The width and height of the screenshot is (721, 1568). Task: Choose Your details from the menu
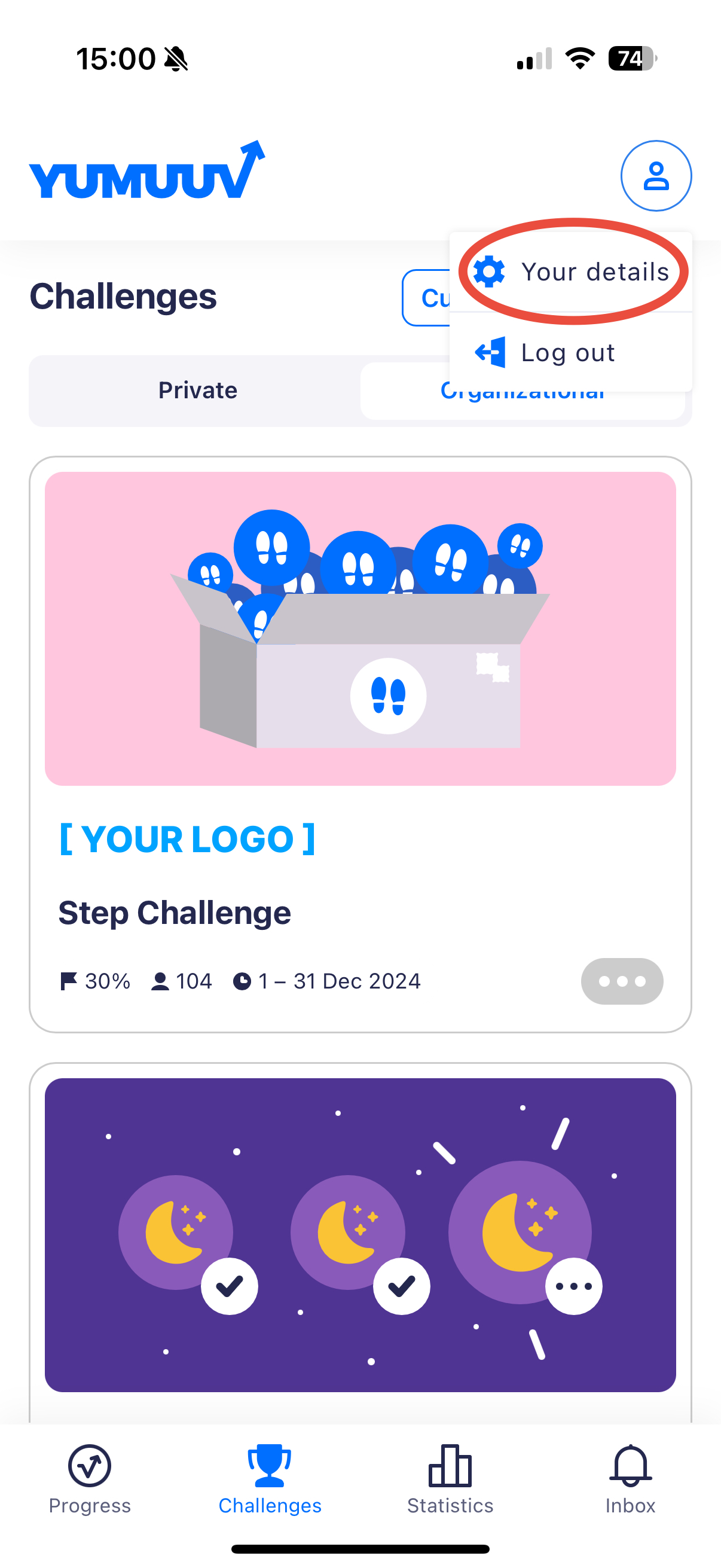pos(595,271)
